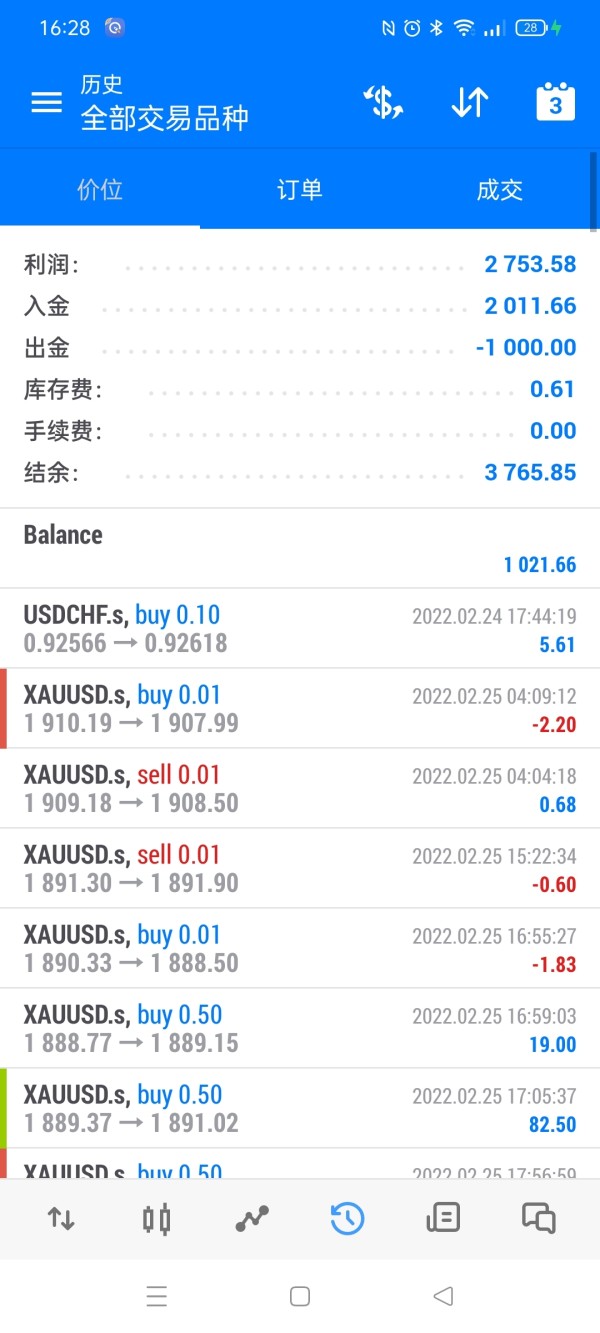Open XAUUSD.s buy 0.50 trade earning 82.50

[x=300, y=1109]
